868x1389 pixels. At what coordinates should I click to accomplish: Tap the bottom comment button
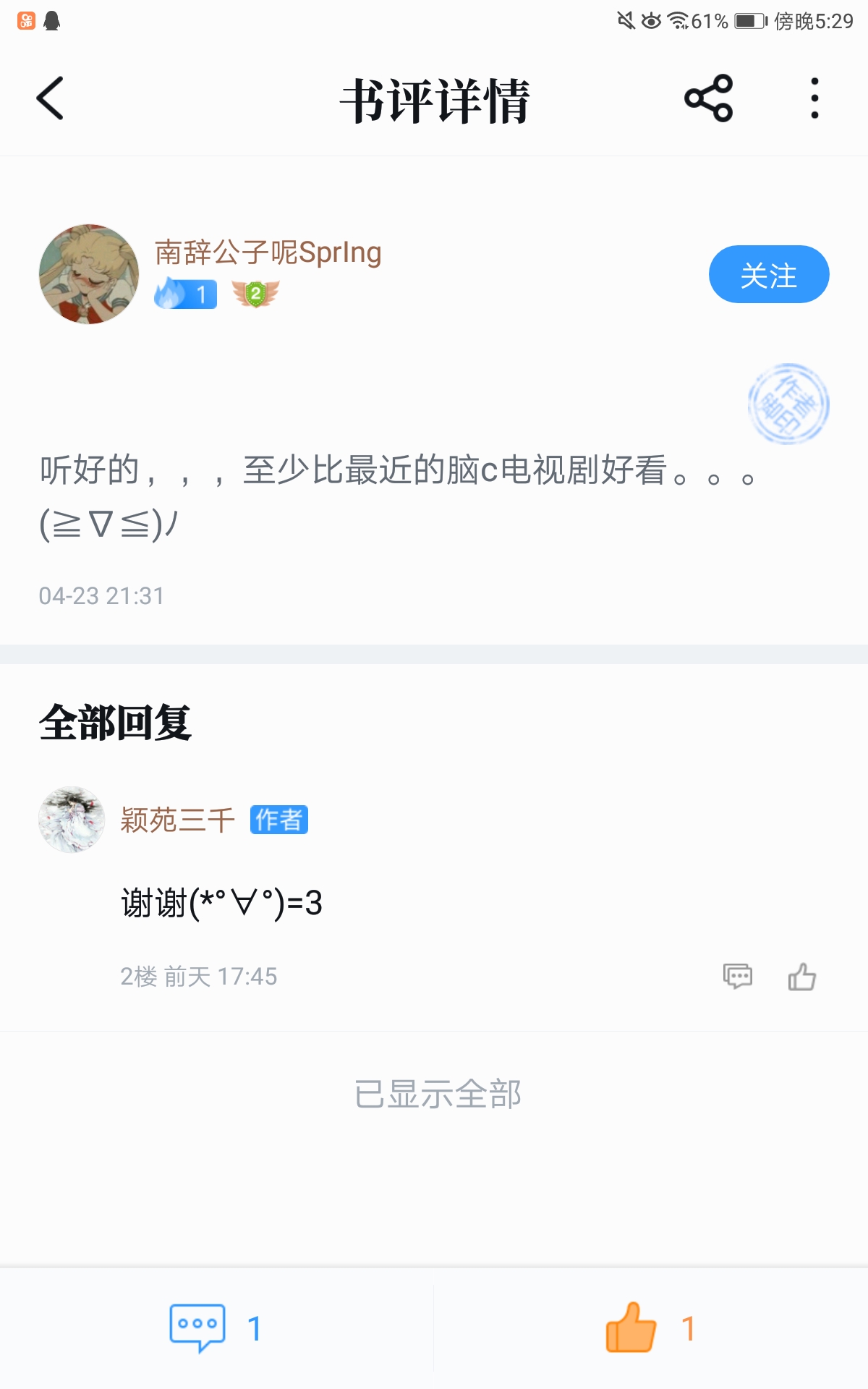pyautogui.click(x=197, y=1328)
